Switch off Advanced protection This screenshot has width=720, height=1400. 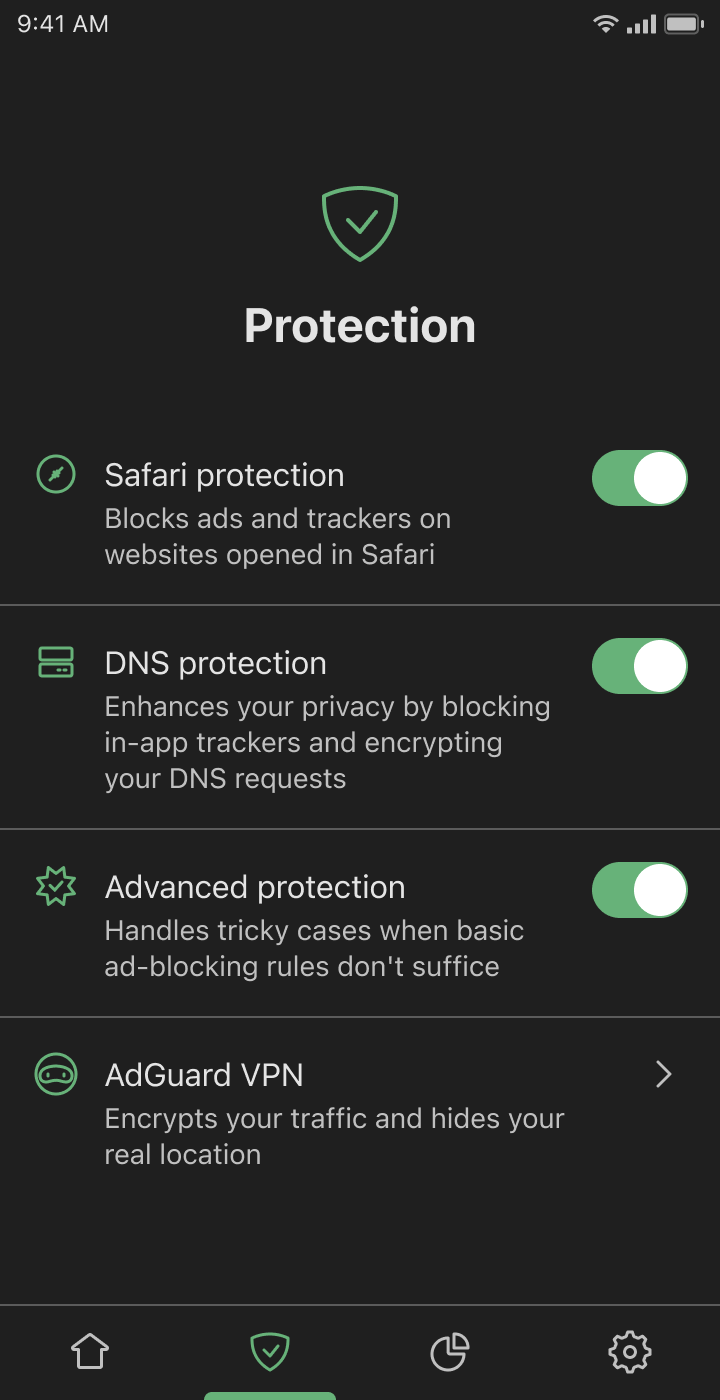tap(639, 890)
